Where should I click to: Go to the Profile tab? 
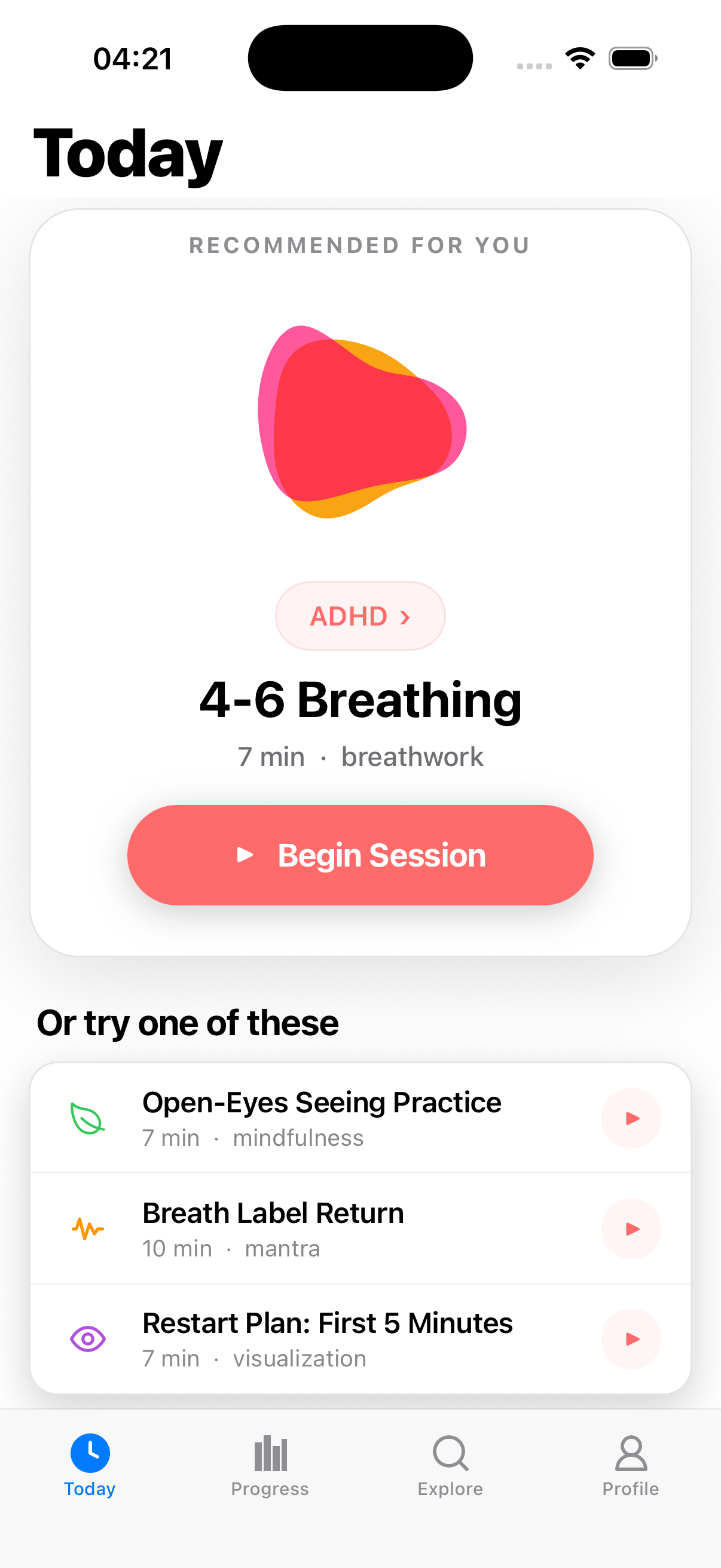coord(630,1465)
